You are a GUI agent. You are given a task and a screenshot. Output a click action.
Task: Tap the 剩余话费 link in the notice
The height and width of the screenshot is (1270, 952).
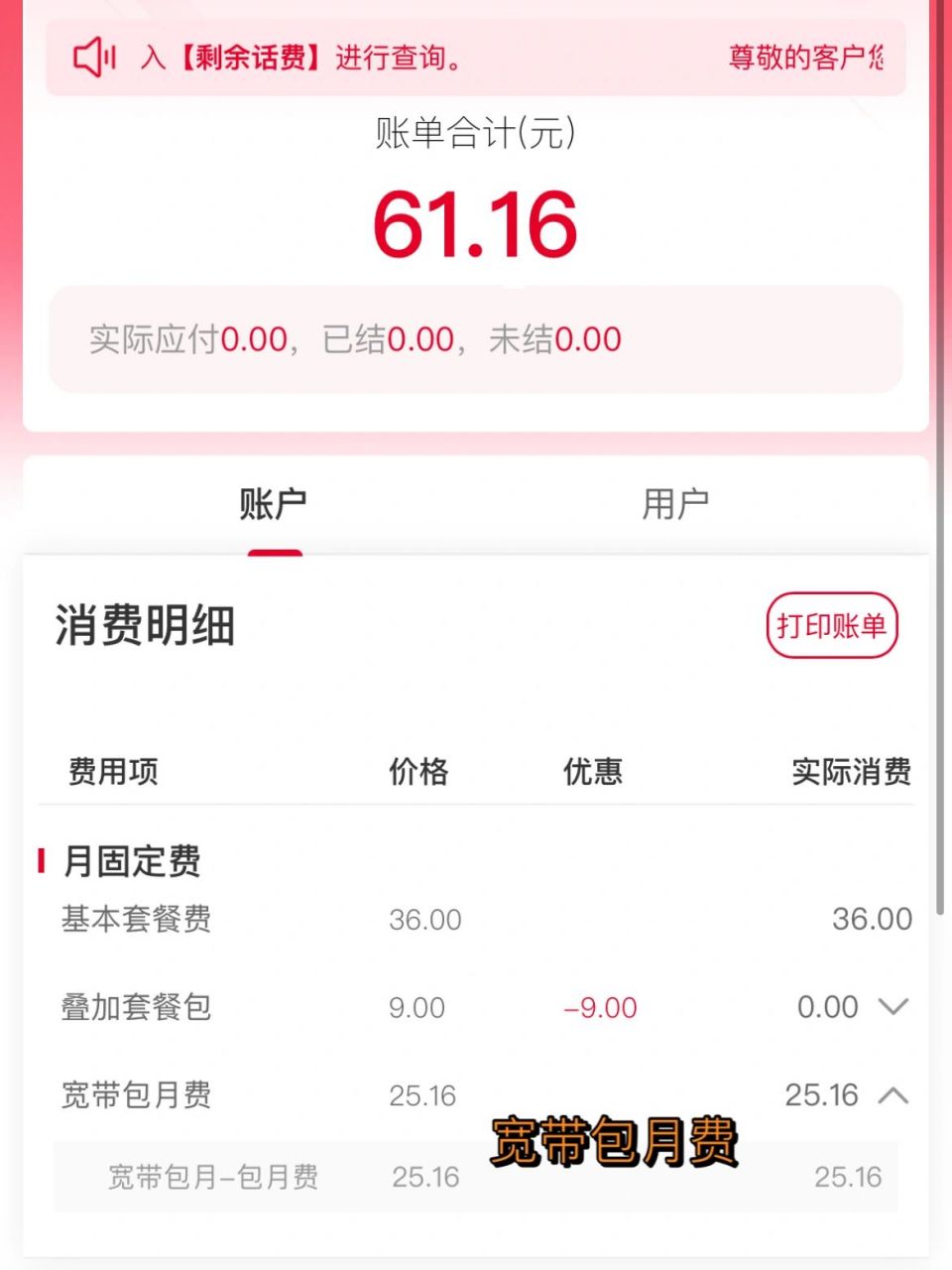tap(252, 58)
